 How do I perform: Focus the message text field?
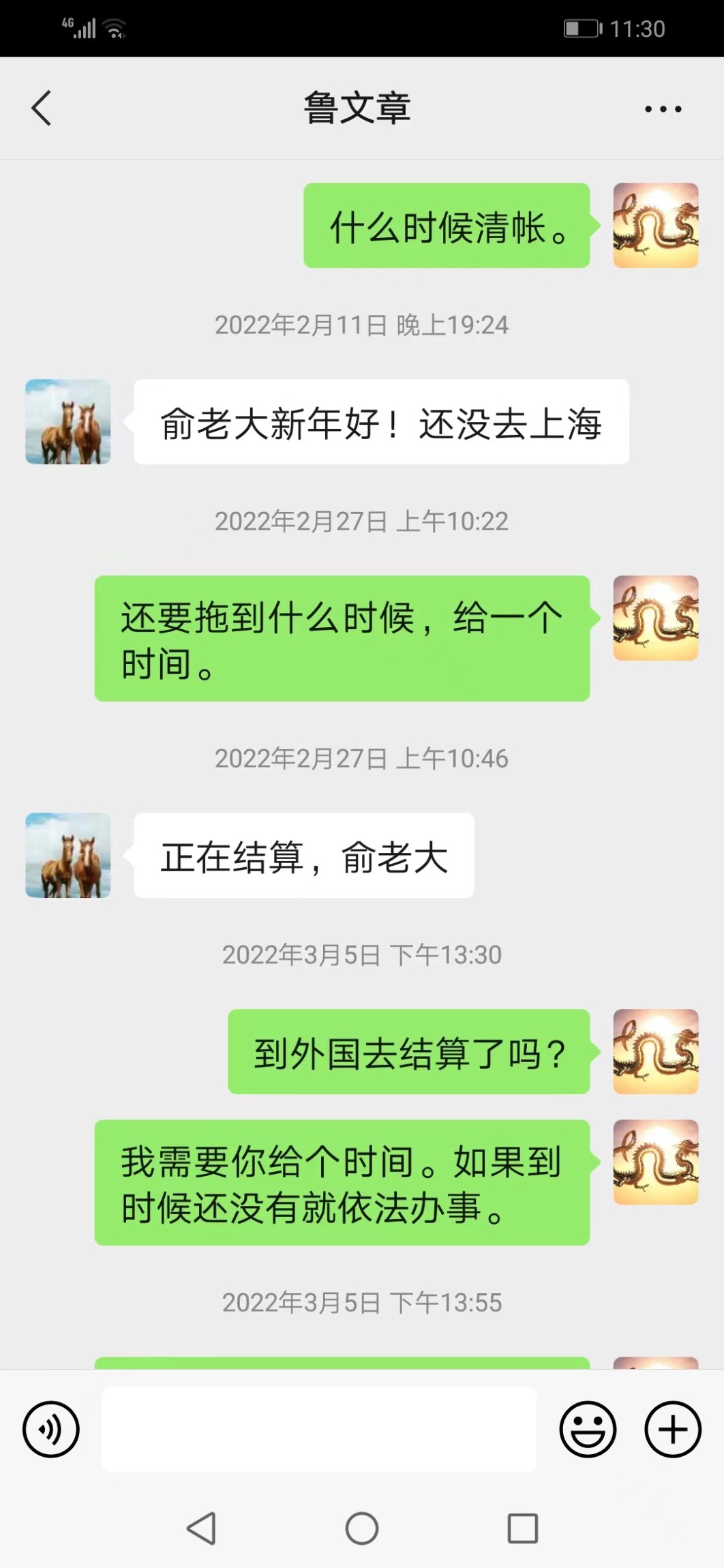coord(319,1429)
